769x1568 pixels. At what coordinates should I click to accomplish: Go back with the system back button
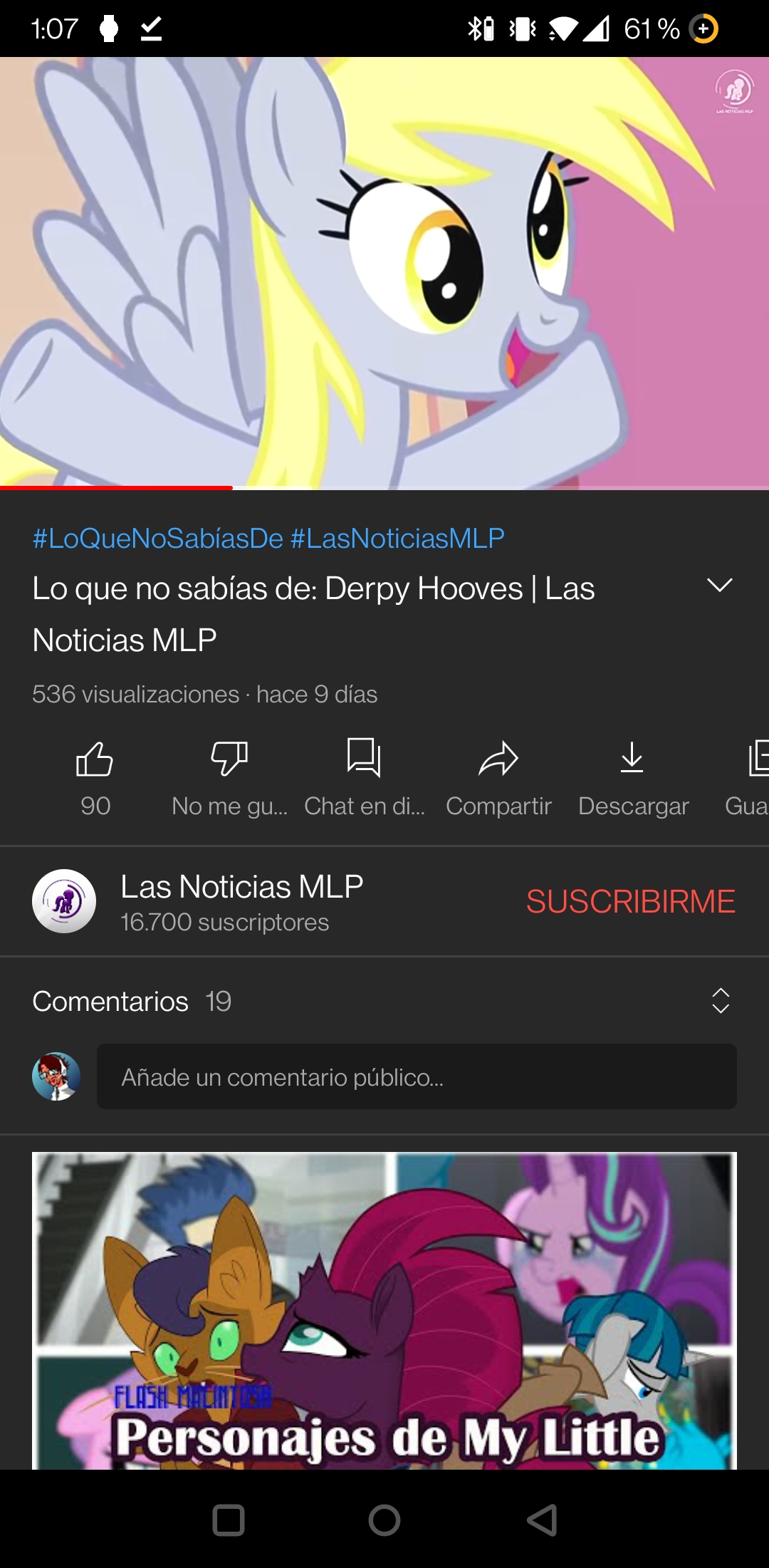[541, 1520]
